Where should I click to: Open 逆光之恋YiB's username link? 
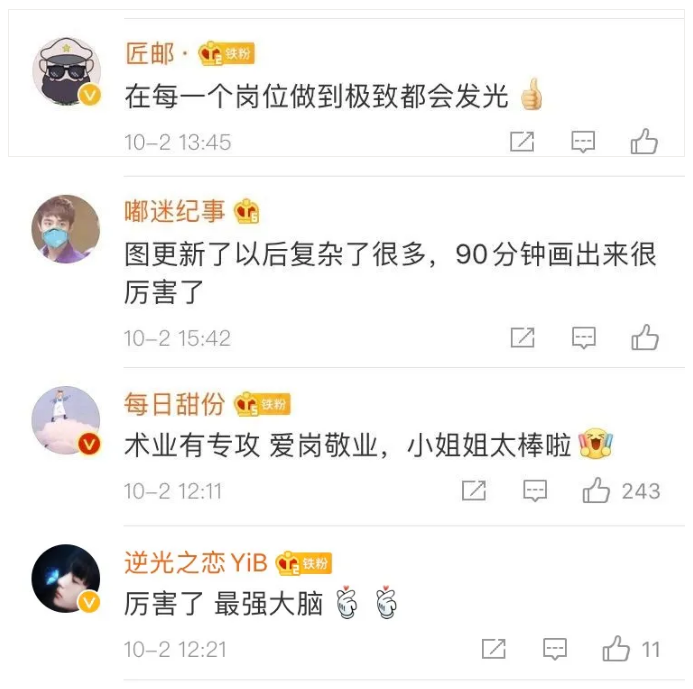pos(195,563)
